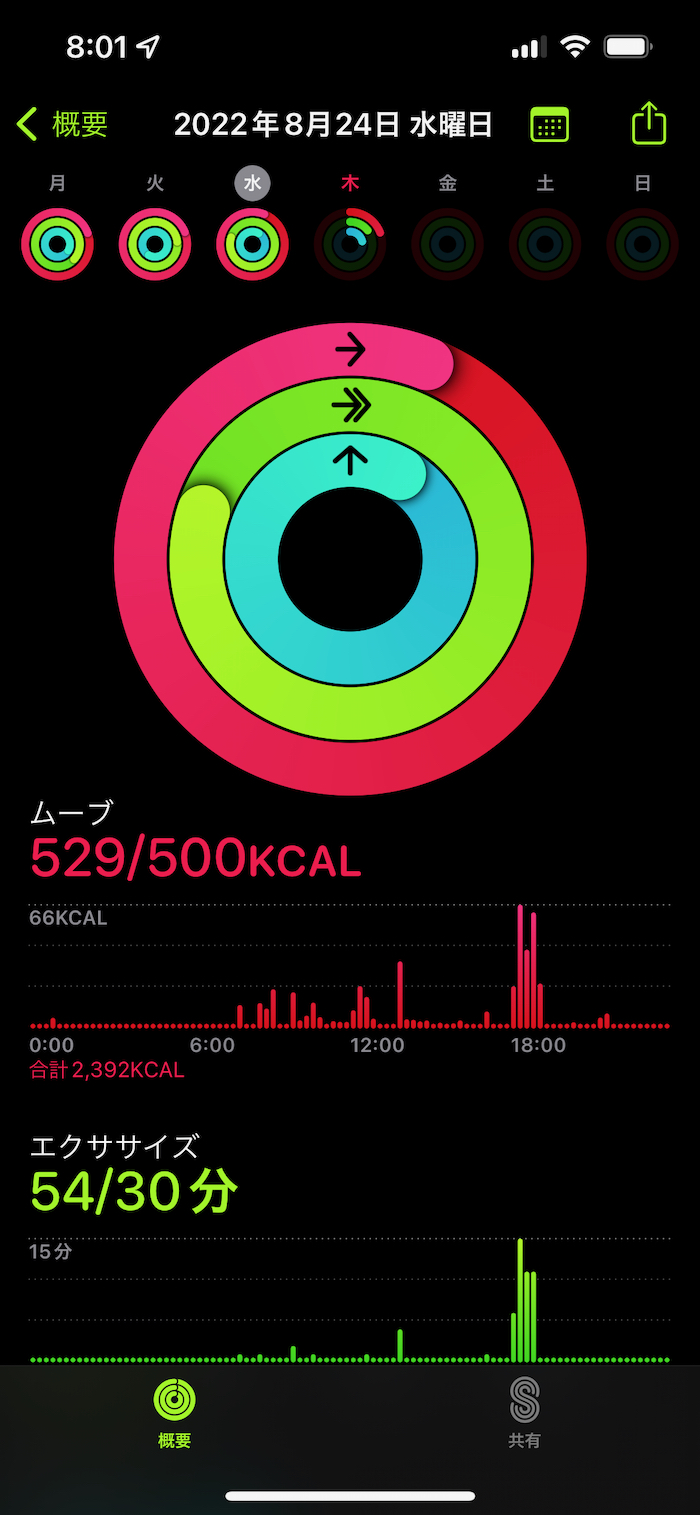Share this day's activity
Image resolution: width=700 pixels, height=1515 pixels.
click(648, 125)
